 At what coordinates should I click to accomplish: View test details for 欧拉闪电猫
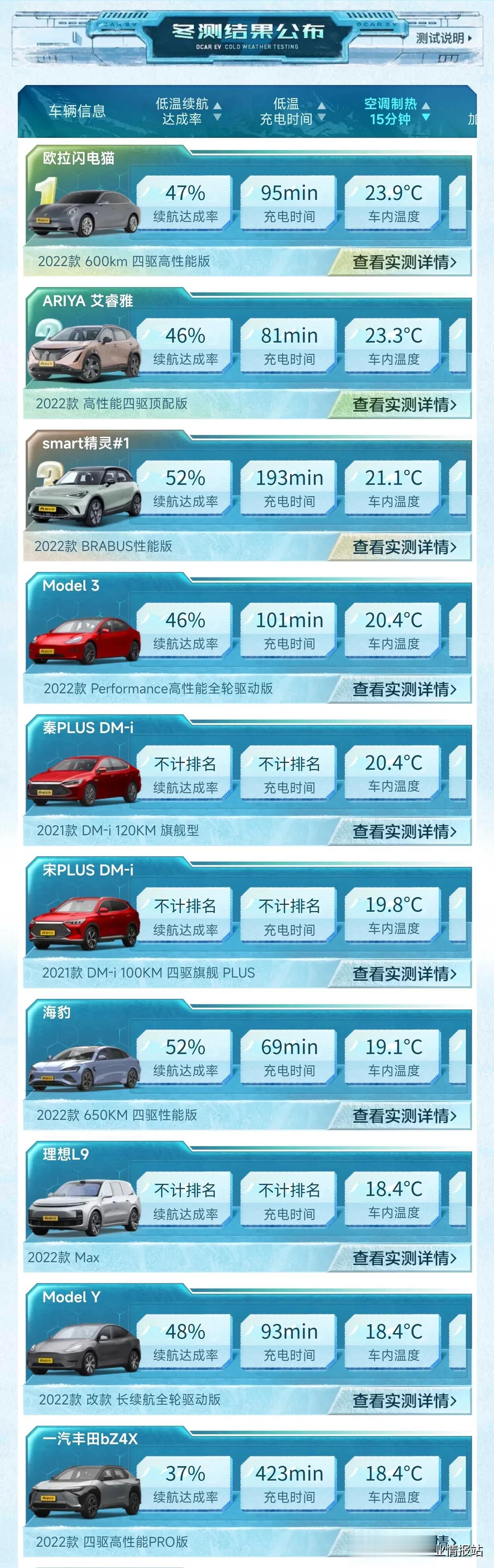click(x=404, y=262)
